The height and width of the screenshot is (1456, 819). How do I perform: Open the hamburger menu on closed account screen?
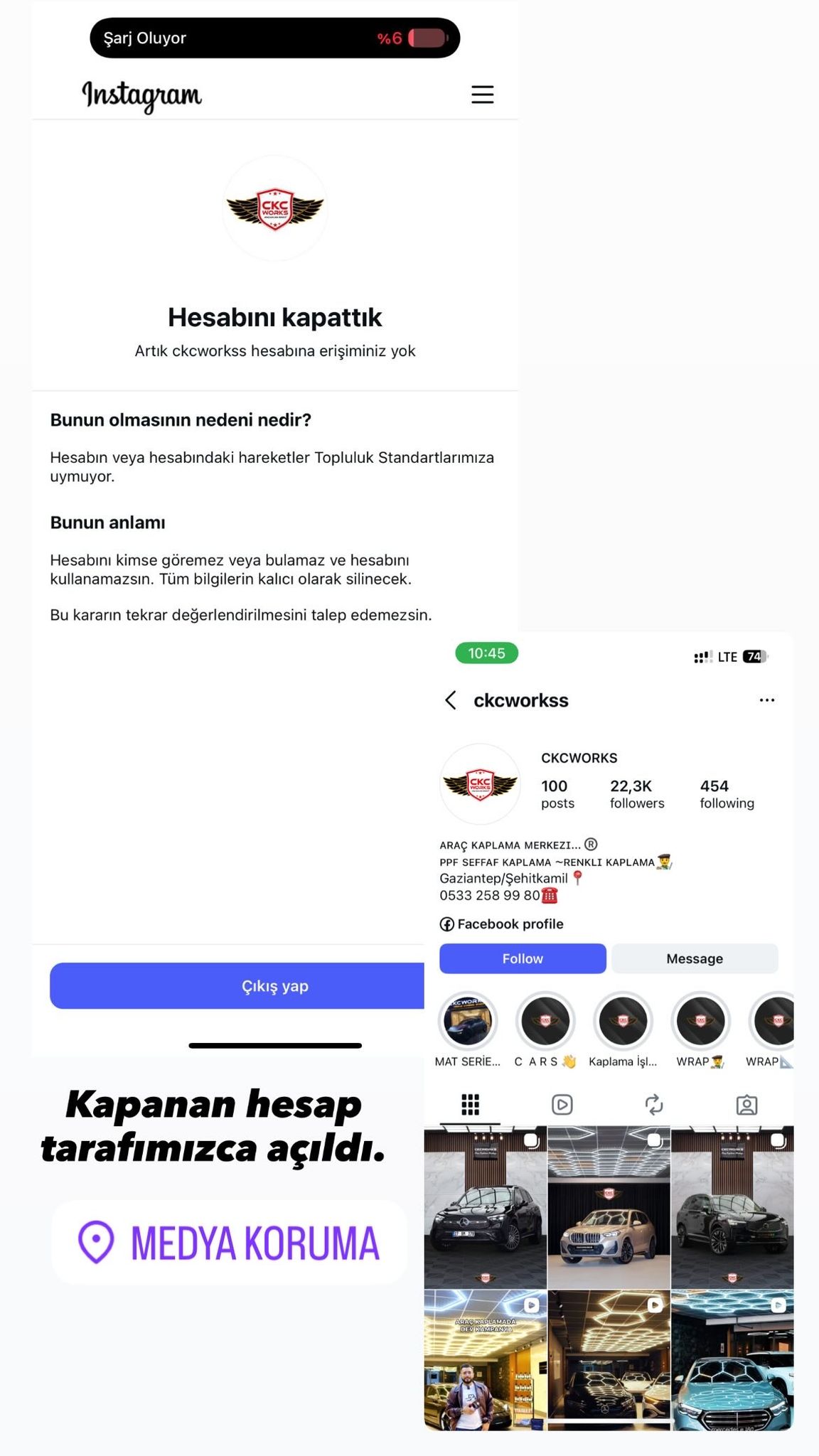point(482,94)
